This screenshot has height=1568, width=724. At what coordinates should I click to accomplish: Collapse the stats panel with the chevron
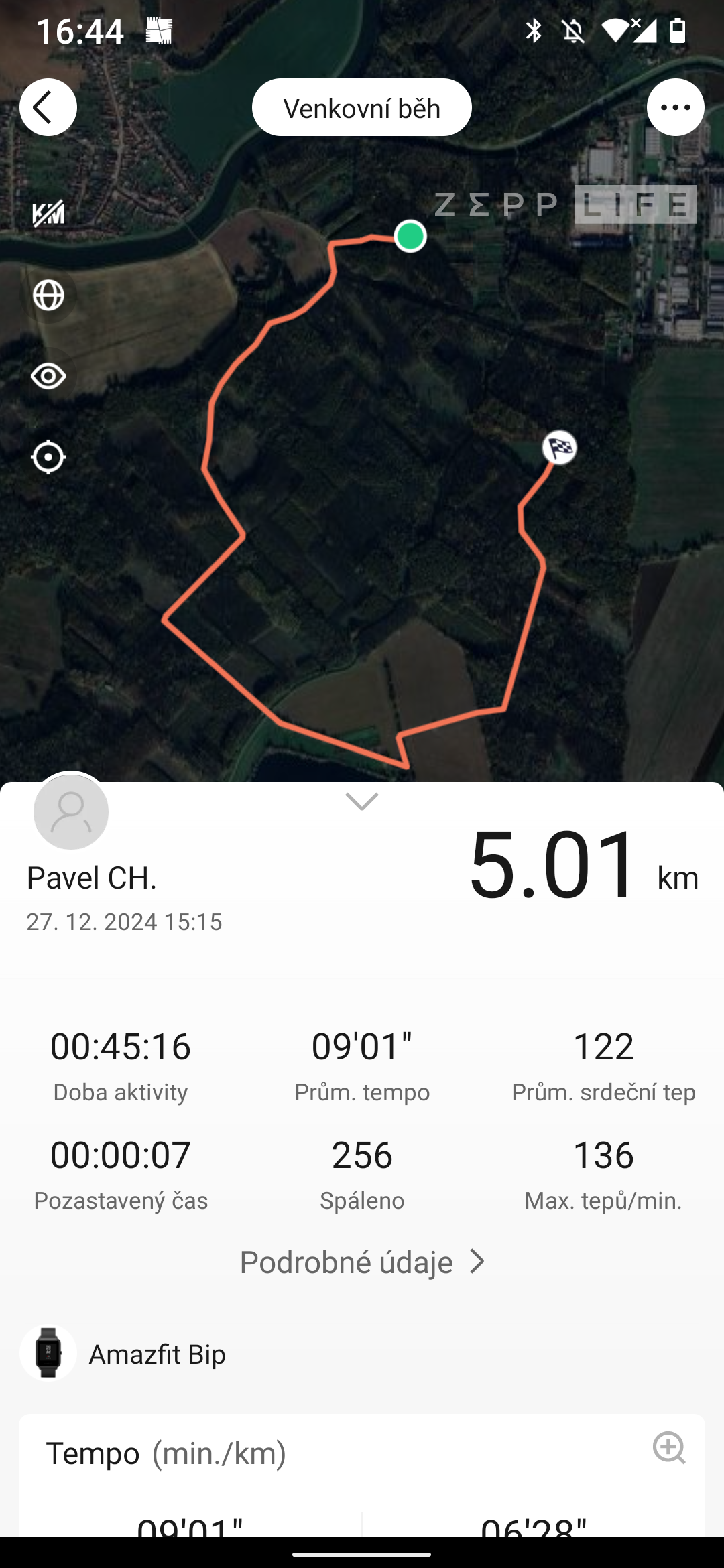362,801
